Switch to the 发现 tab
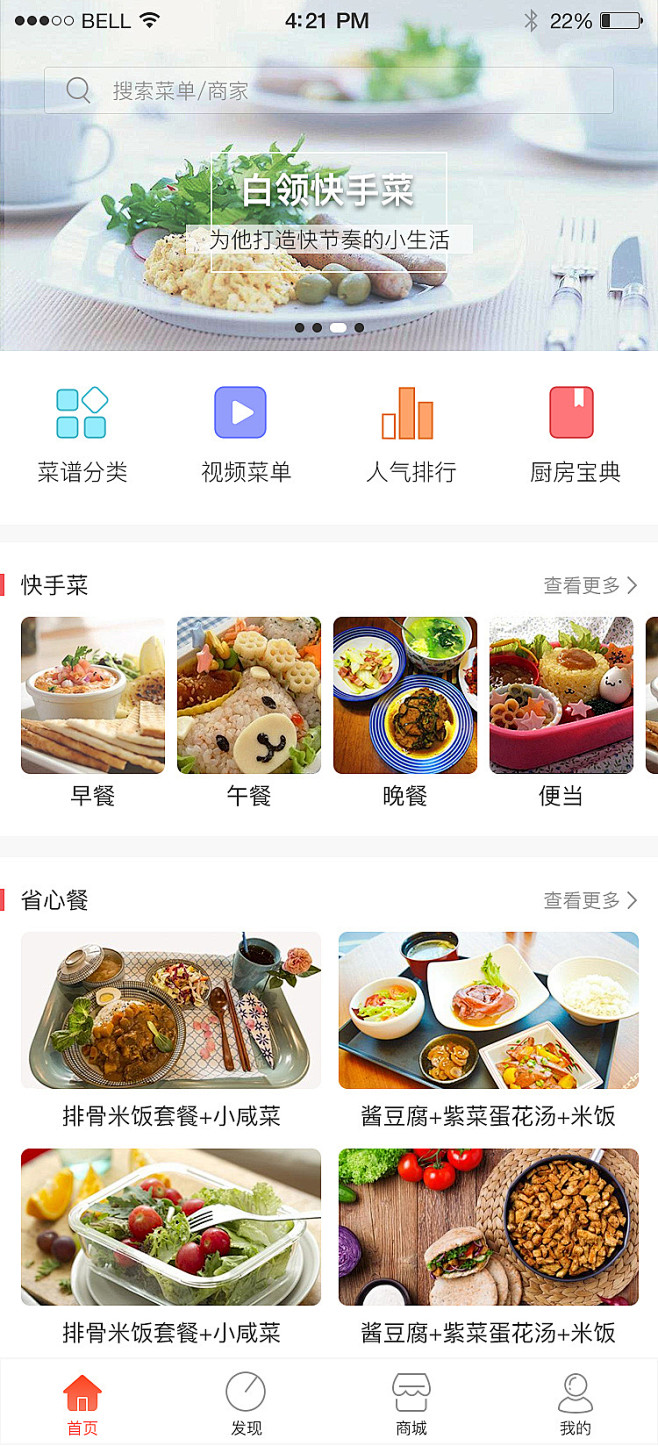The image size is (658, 1446). 246,1403
